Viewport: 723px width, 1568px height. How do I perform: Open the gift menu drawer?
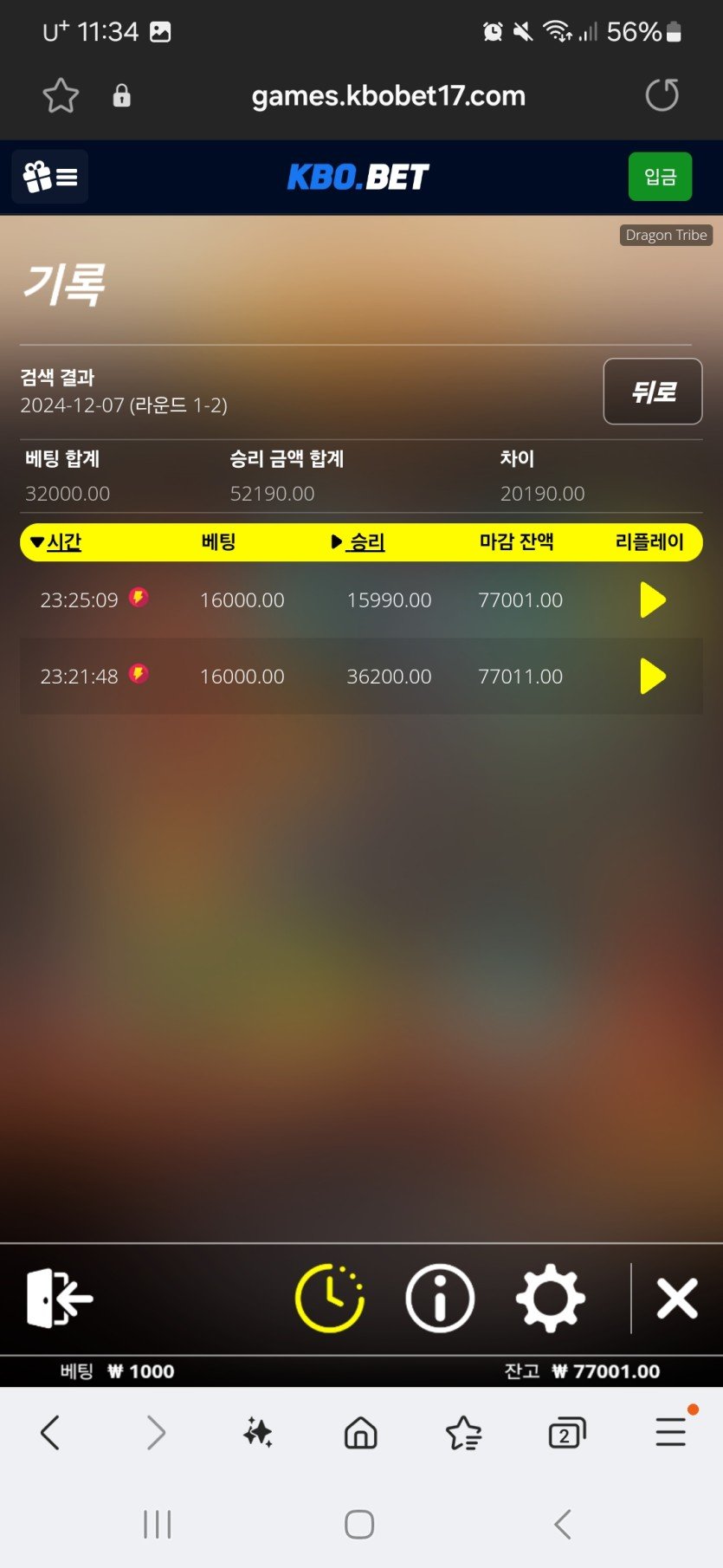[50, 177]
